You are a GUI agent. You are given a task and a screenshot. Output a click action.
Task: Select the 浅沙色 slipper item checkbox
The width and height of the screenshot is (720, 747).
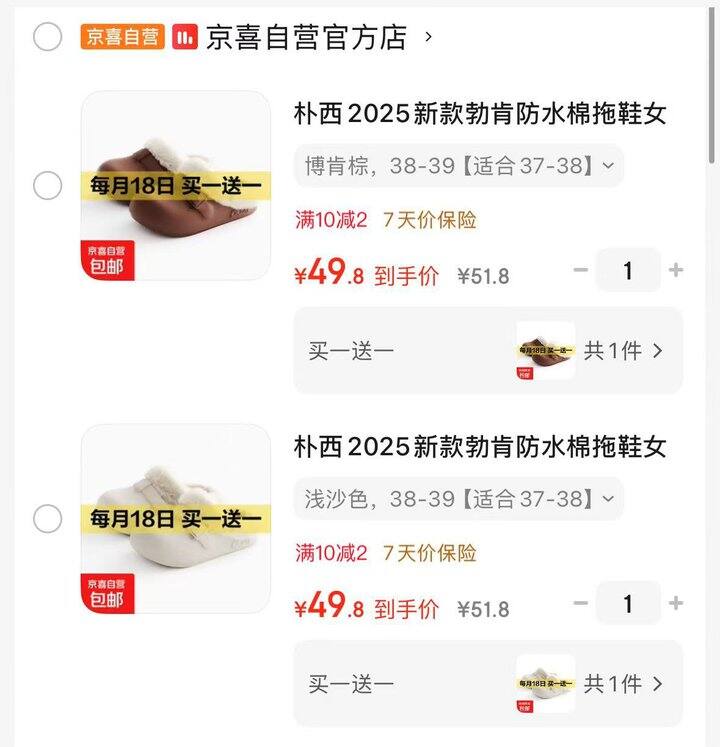click(x=47, y=519)
